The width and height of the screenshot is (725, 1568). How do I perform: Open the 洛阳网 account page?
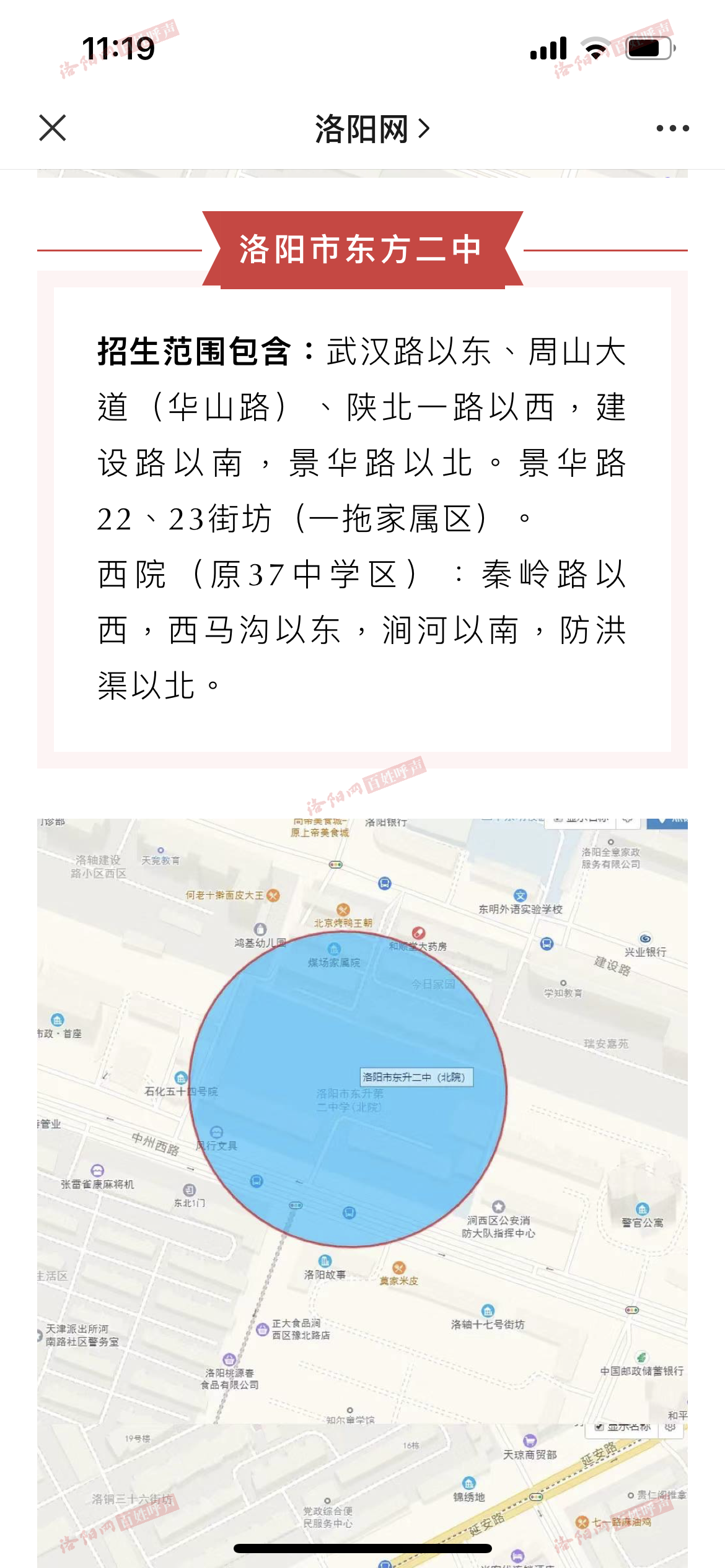(x=371, y=129)
